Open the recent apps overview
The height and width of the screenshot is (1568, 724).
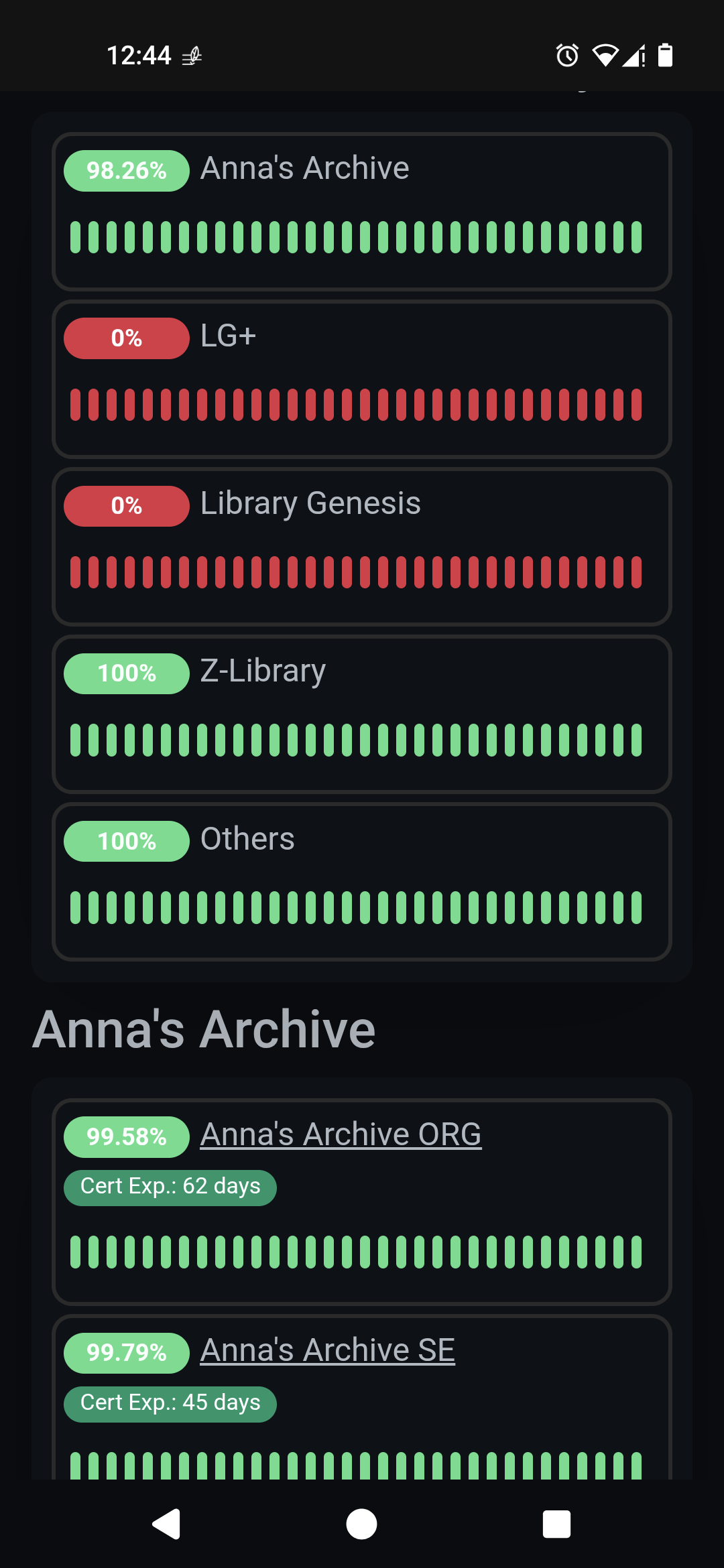(556, 1524)
